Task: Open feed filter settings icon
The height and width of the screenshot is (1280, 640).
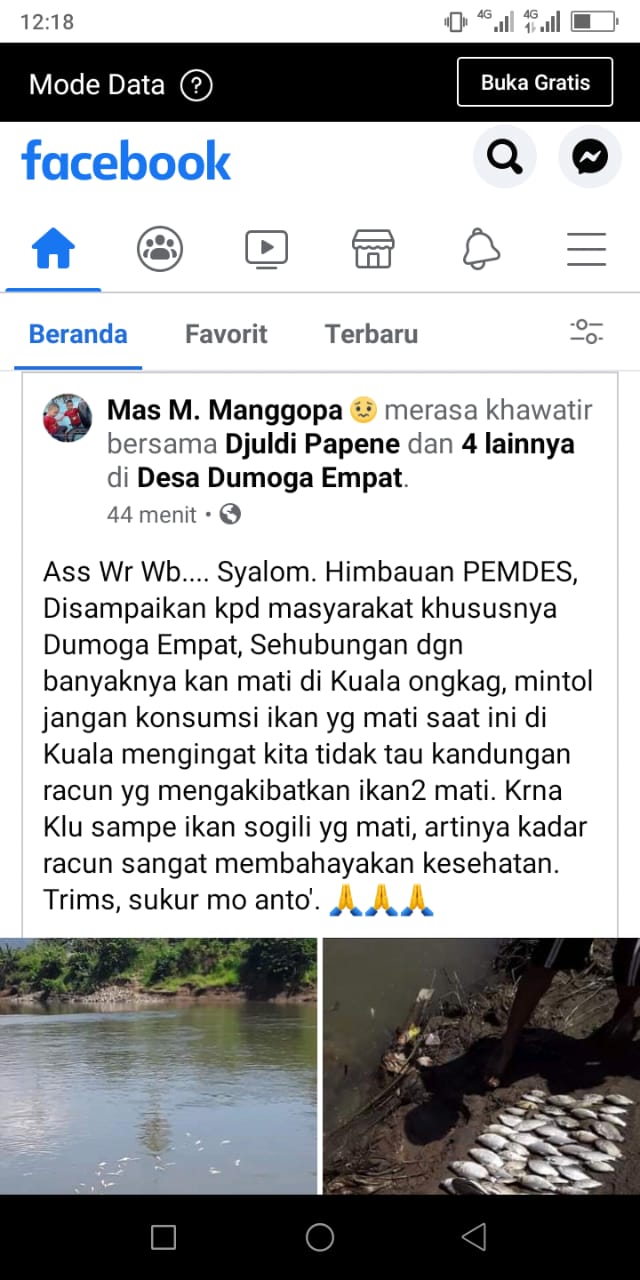Action: tap(586, 332)
